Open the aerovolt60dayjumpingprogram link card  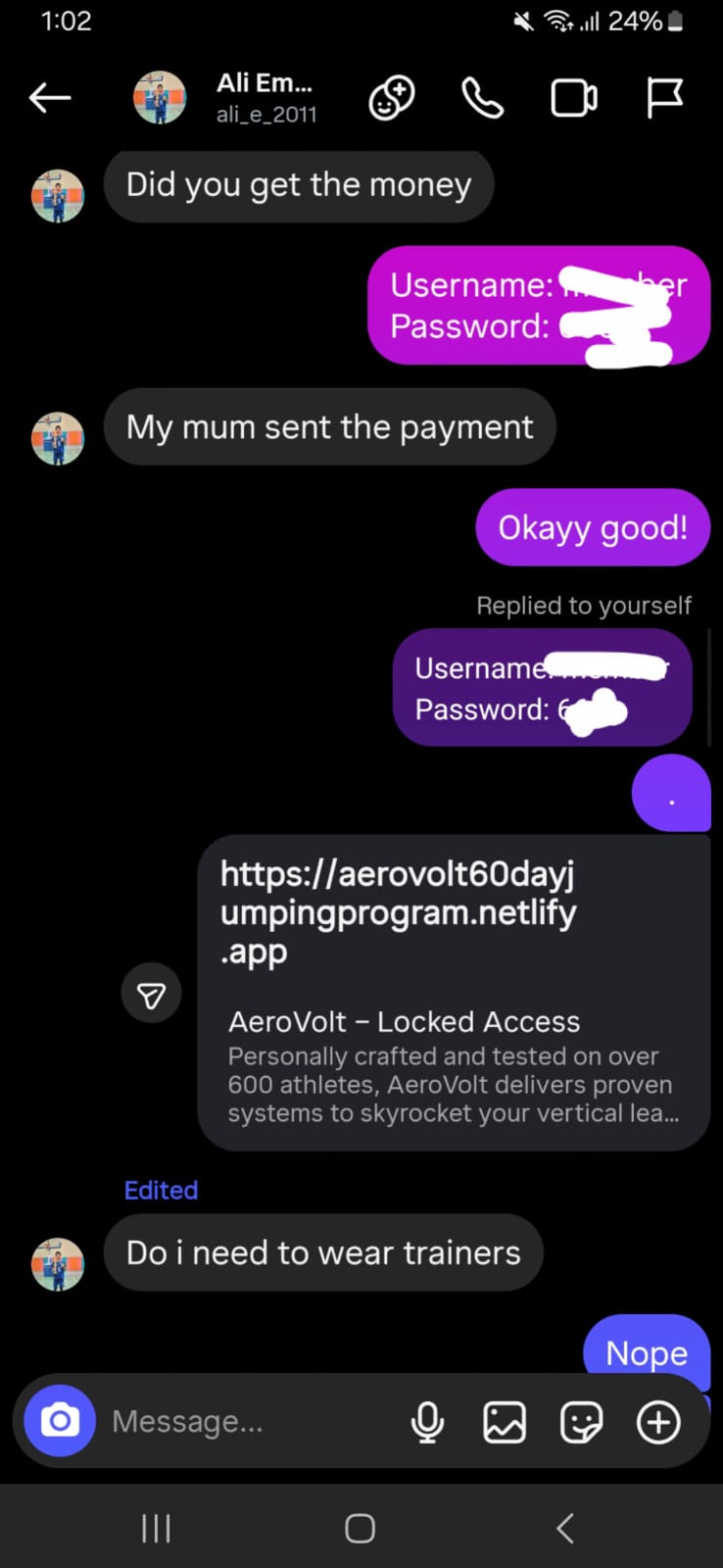(x=453, y=990)
